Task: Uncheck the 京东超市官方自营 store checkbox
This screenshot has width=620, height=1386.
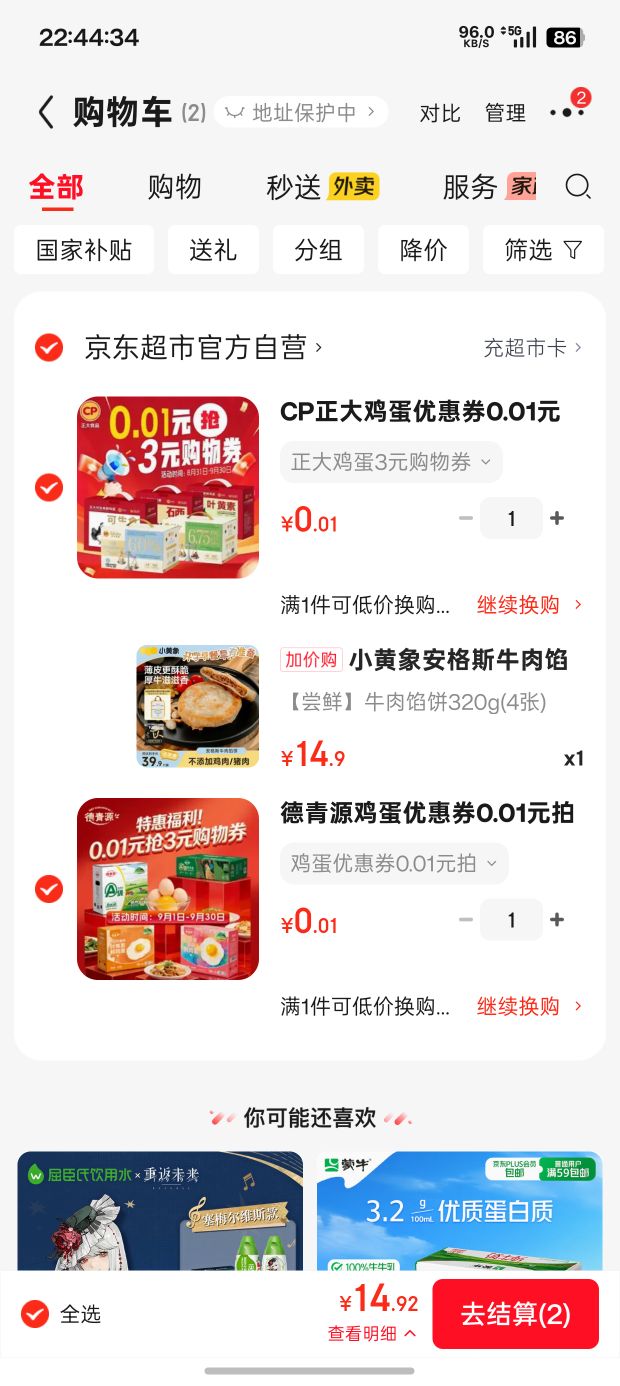Action: [x=49, y=347]
